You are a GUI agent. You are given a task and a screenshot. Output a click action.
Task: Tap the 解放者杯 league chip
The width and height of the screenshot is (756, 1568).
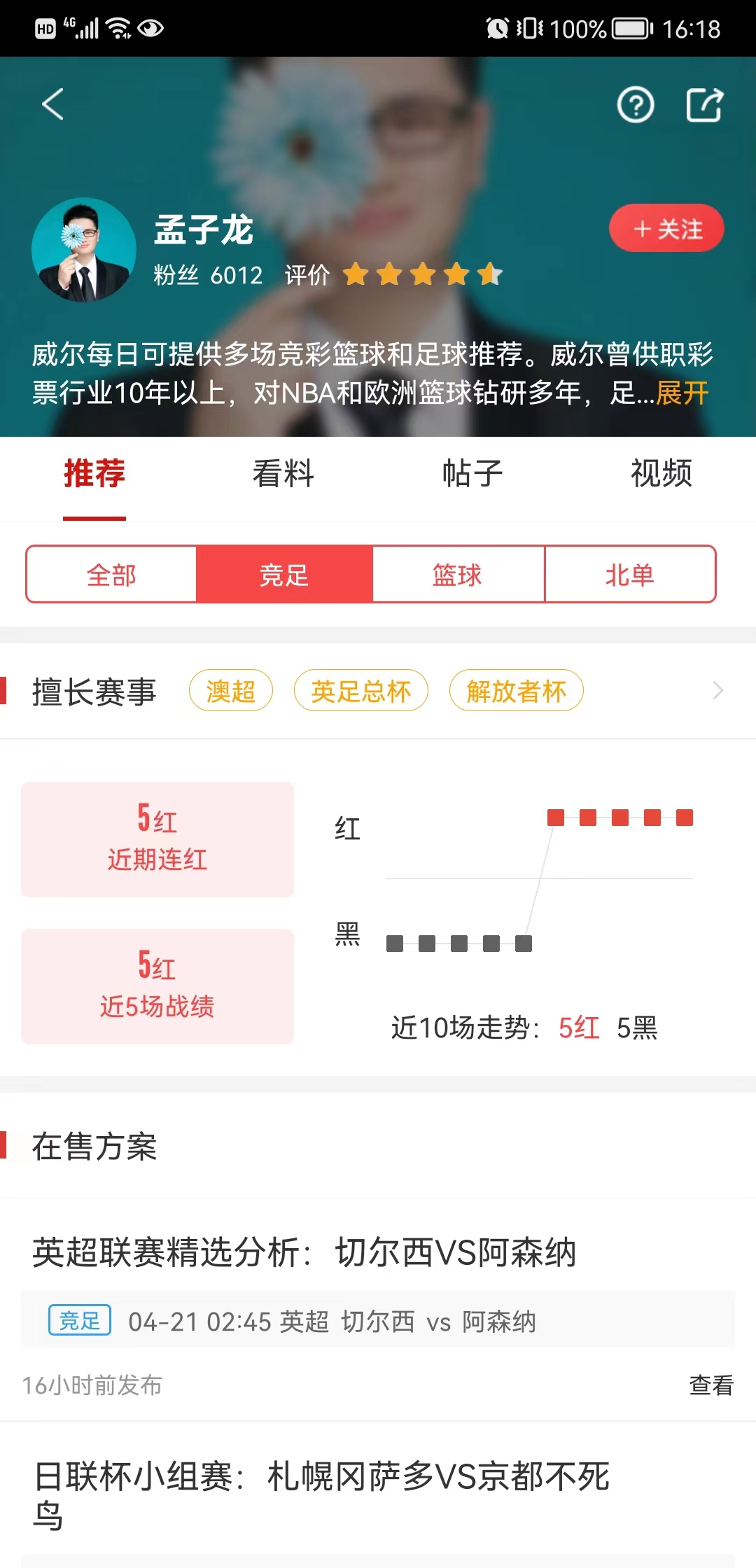[516, 691]
